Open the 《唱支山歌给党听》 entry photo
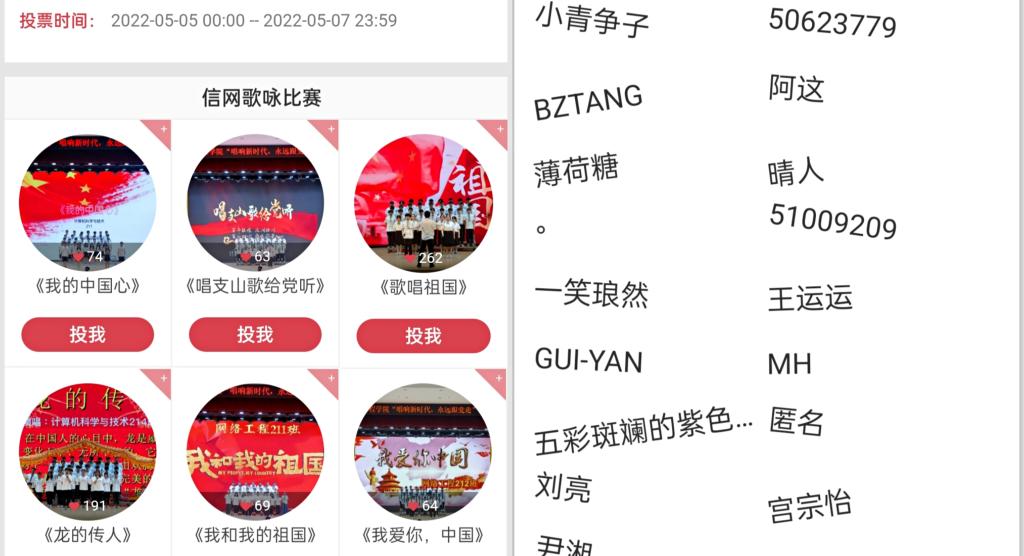 pyautogui.click(x=255, y=203)
